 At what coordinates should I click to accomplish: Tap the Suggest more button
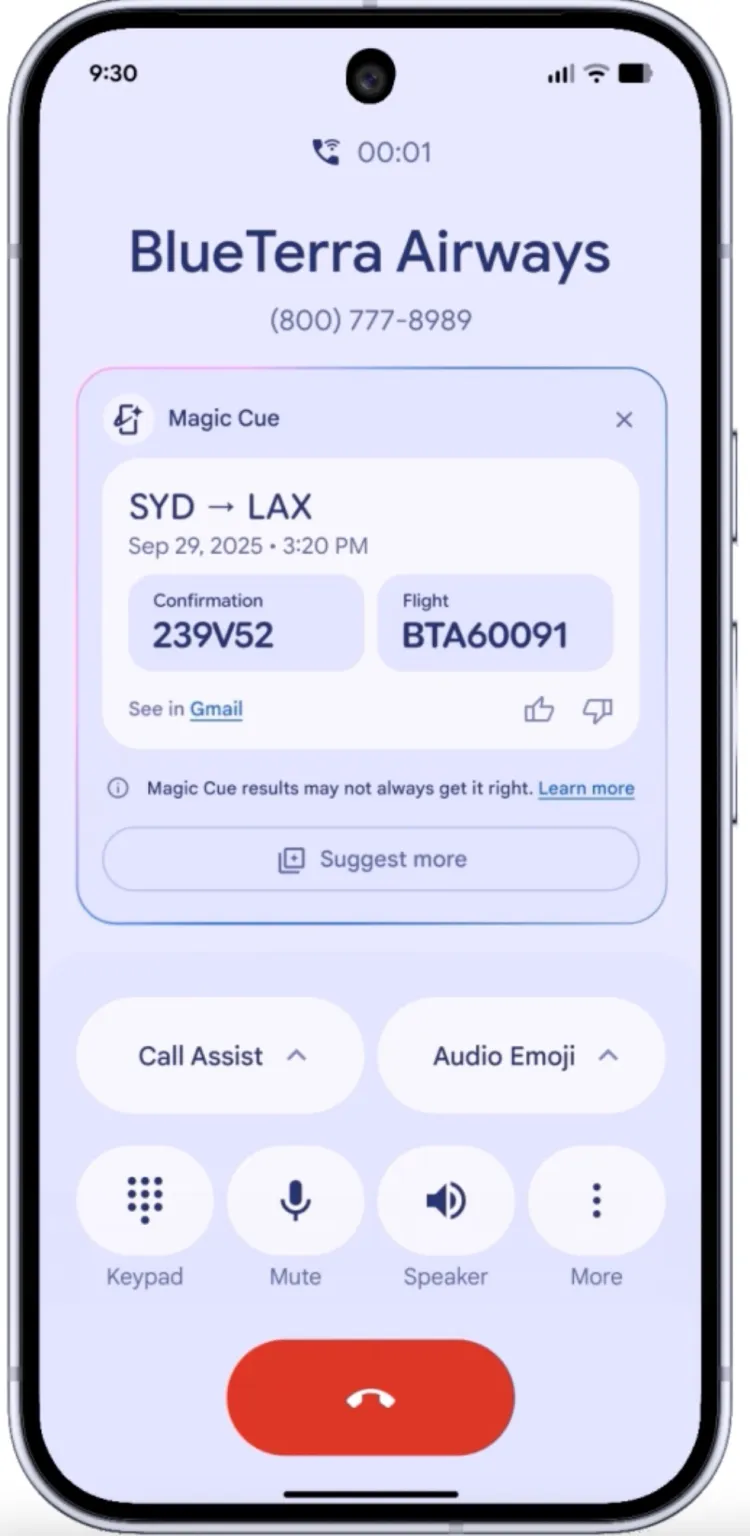click(x=371, y=859)
